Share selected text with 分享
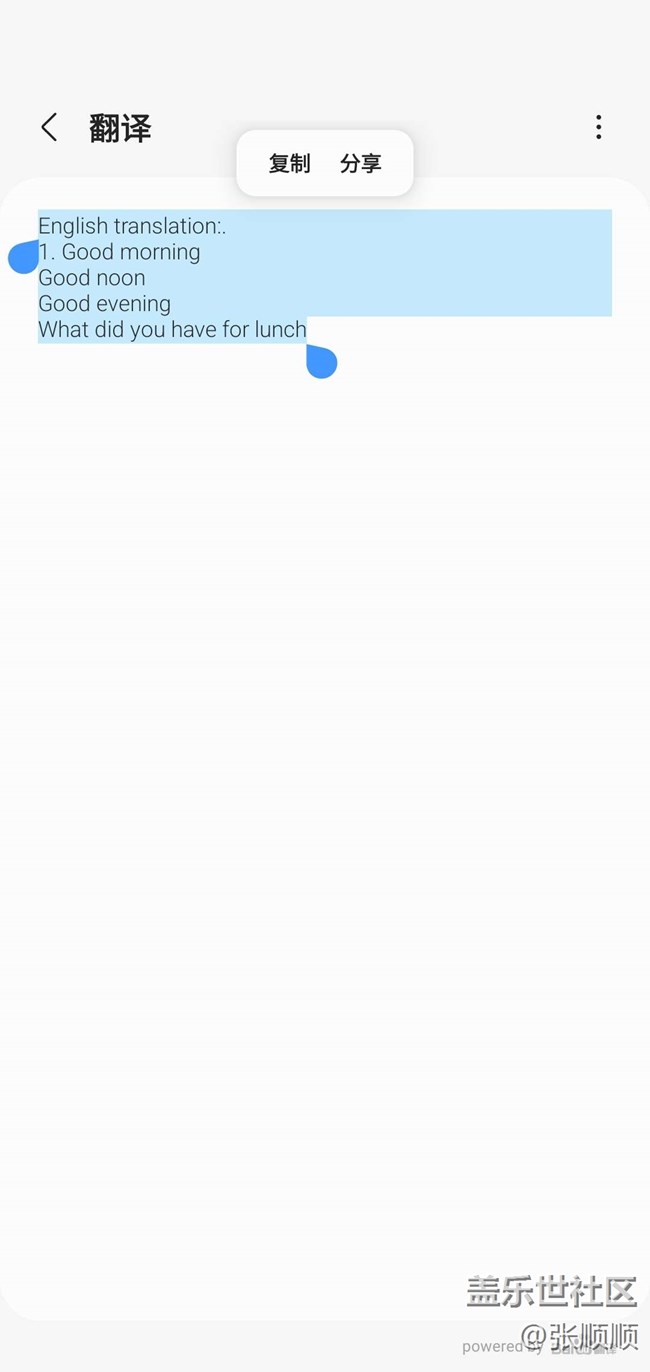Viewport: 650px width, 1372px height. tap(360, 163)
